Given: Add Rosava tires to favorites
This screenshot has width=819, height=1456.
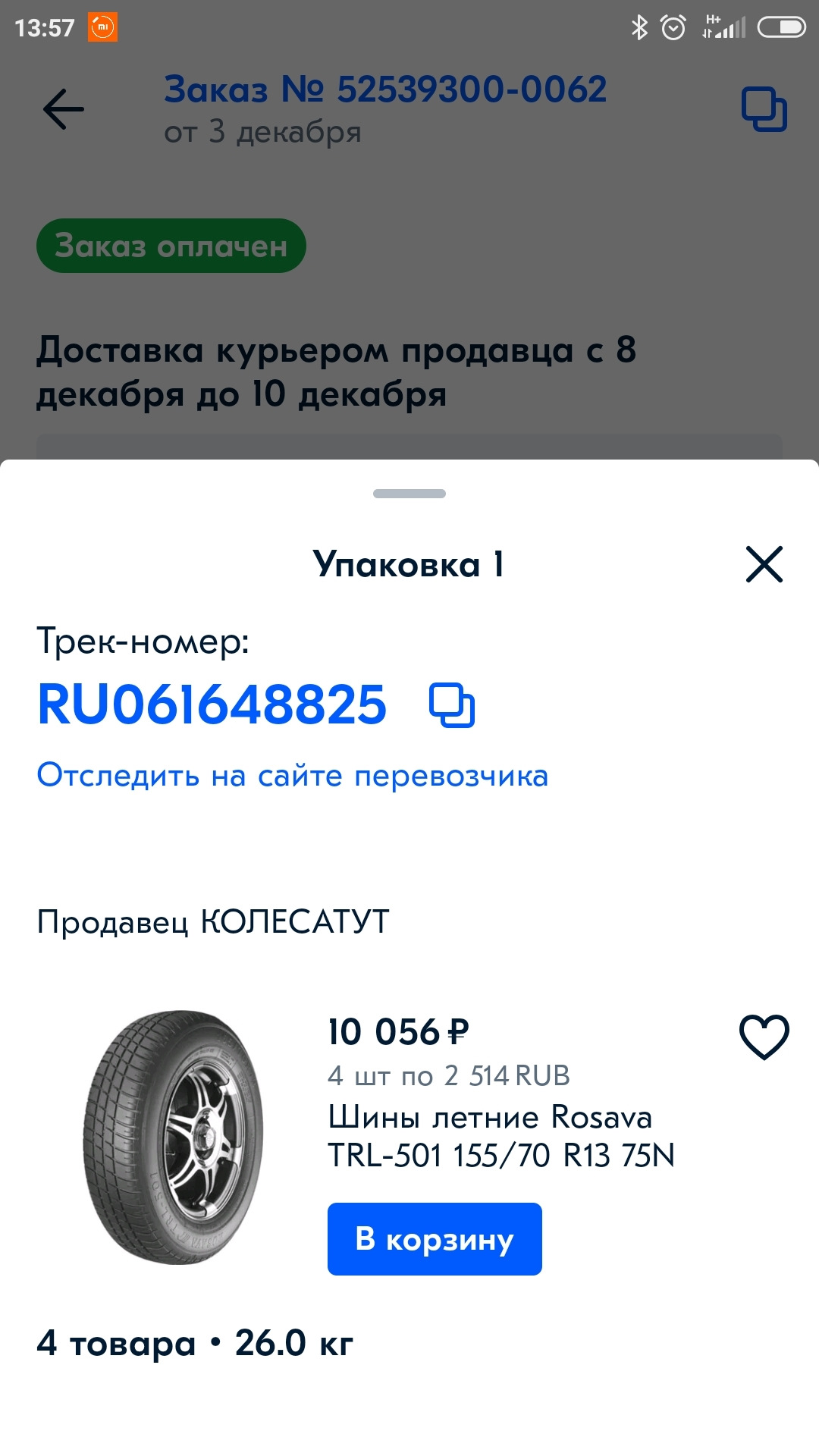Looking at the screenshot, I should point(764,1037).
